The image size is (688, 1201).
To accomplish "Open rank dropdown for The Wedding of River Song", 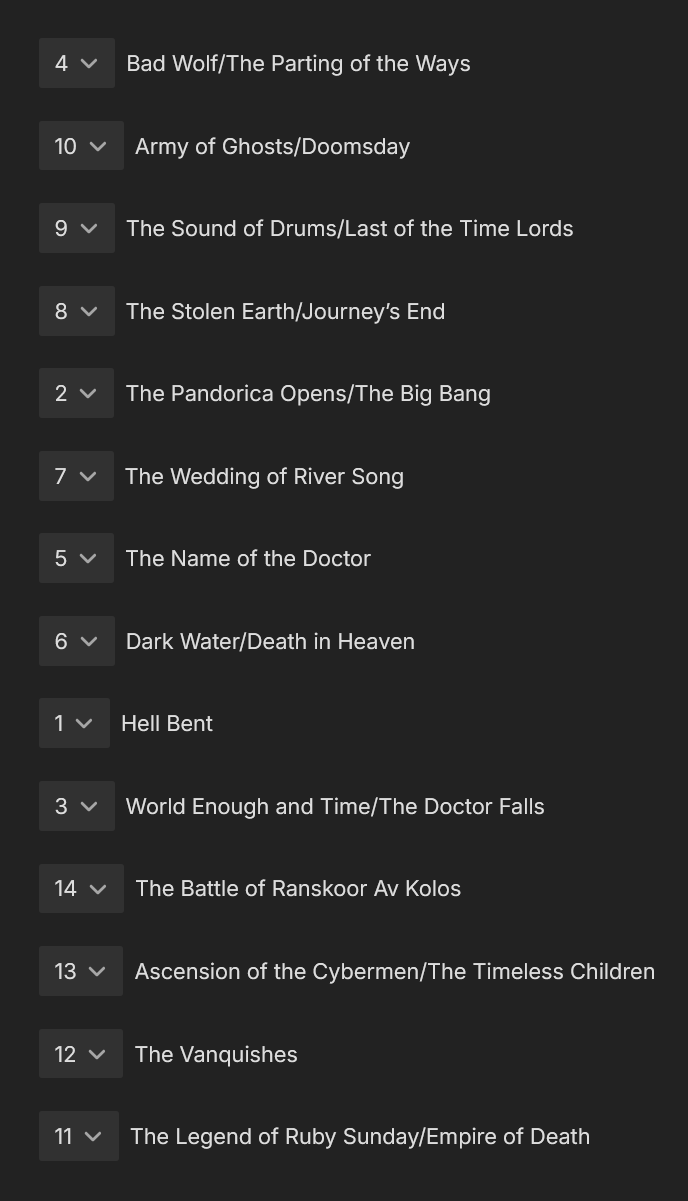I will click(76, 476).
